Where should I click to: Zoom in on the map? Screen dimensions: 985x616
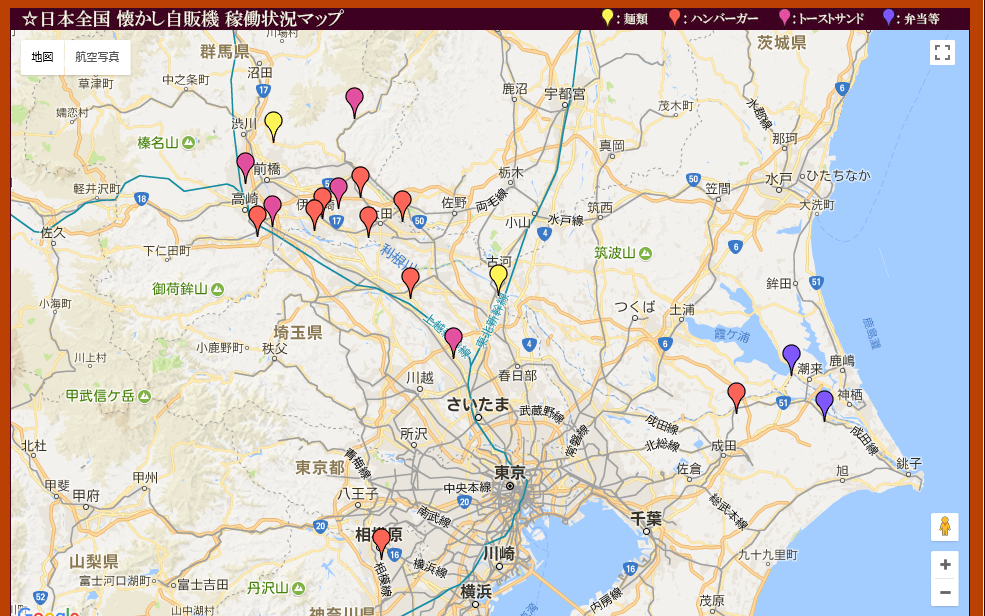pos(944,564)
